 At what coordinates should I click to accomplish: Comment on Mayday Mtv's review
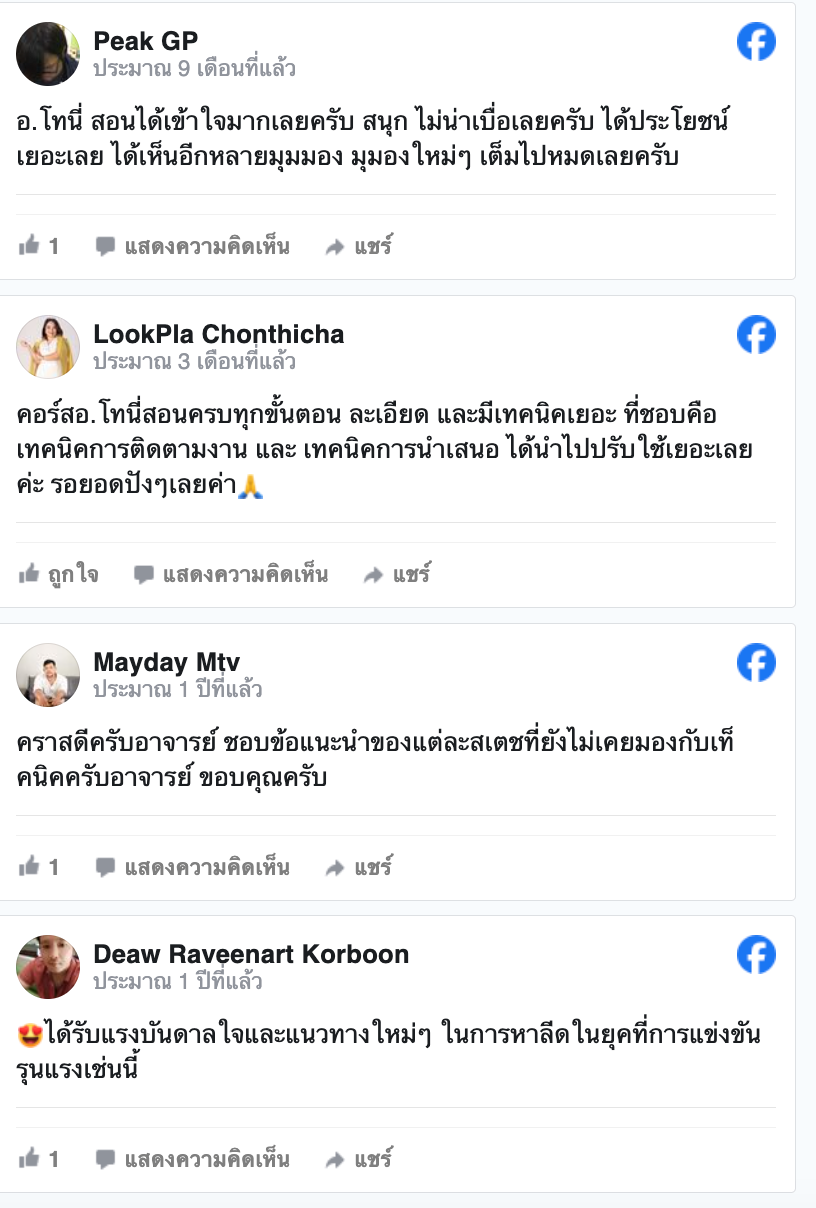(x=192, y=867)
